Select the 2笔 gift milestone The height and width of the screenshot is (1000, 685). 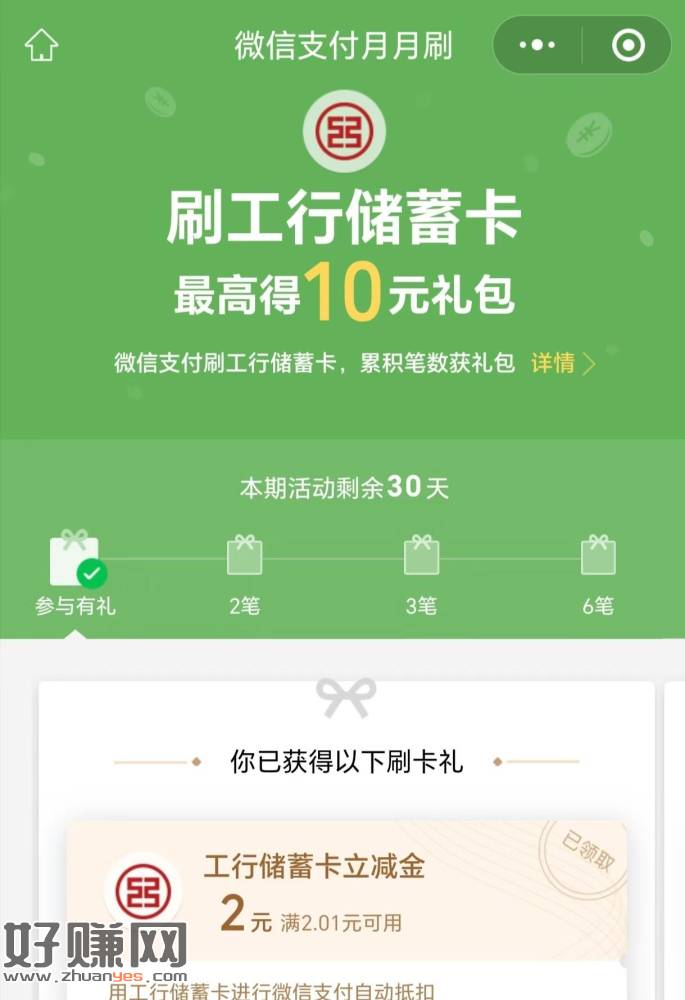244,573
